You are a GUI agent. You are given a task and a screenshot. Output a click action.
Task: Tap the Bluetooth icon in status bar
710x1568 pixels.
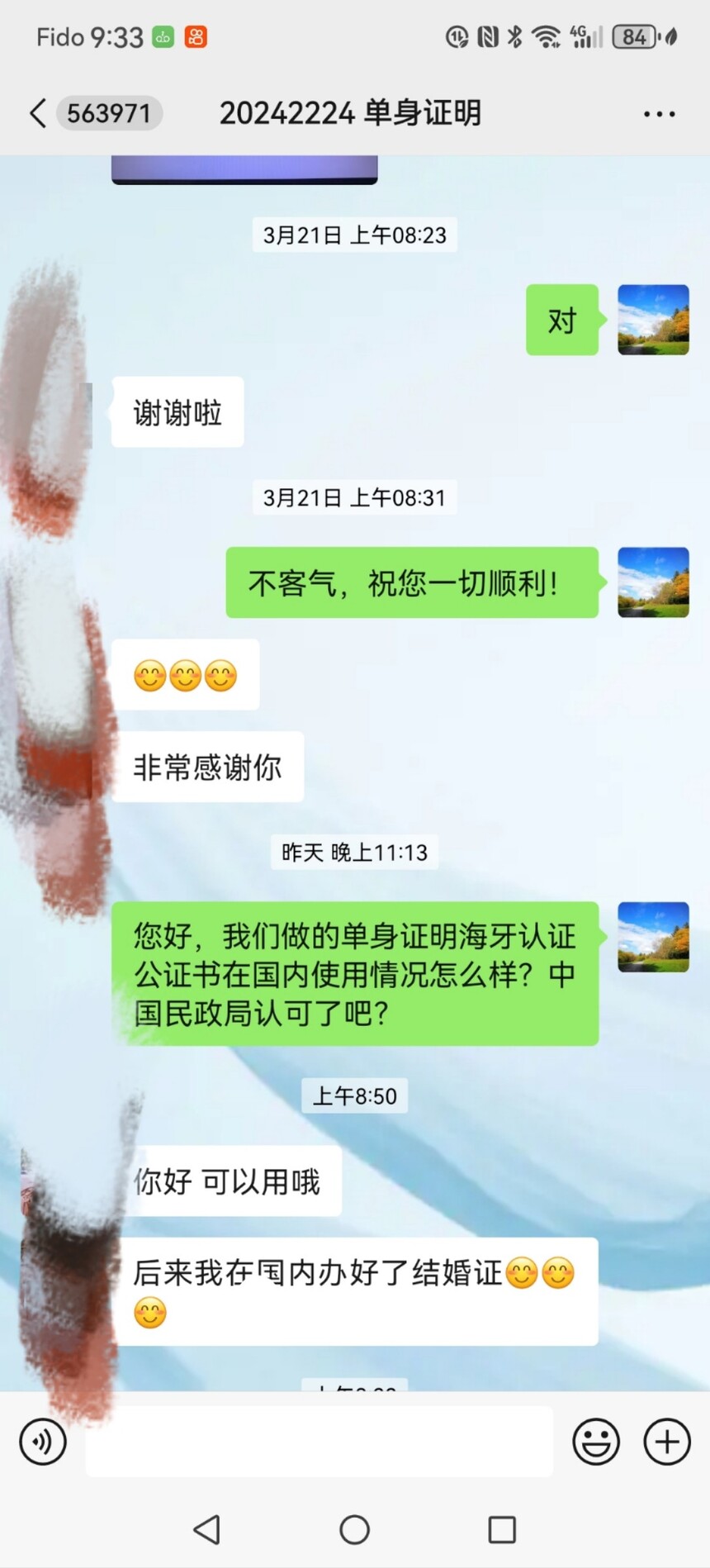514,36
